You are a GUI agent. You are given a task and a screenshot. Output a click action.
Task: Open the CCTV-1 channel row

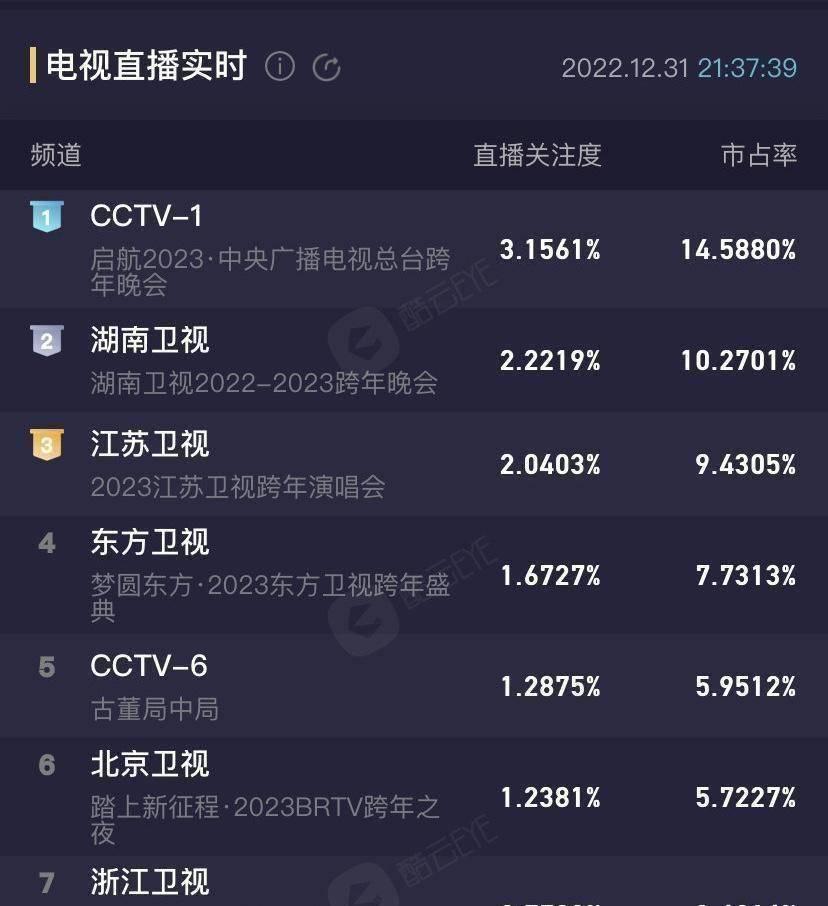pos(414,248)
